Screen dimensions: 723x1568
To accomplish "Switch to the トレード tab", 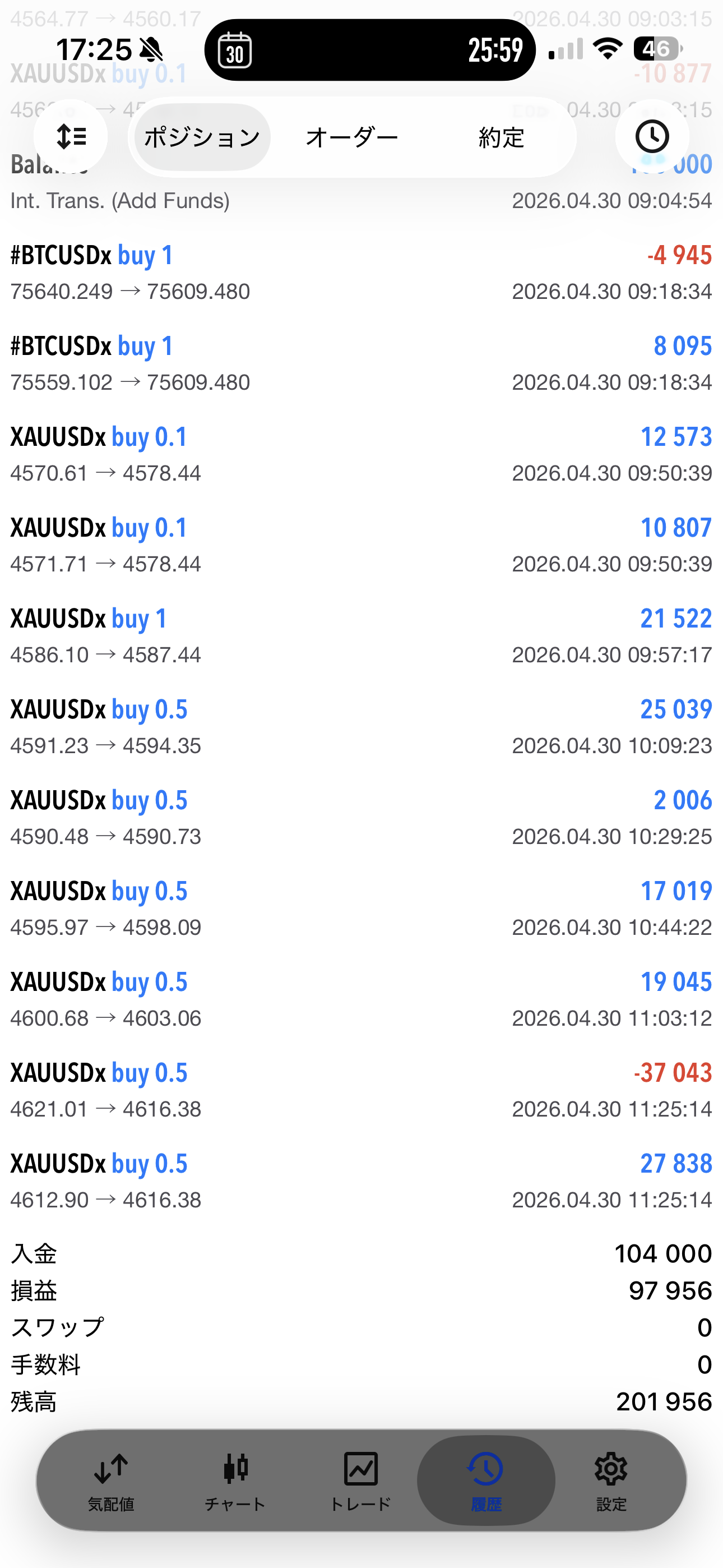I will [360, 1481].
